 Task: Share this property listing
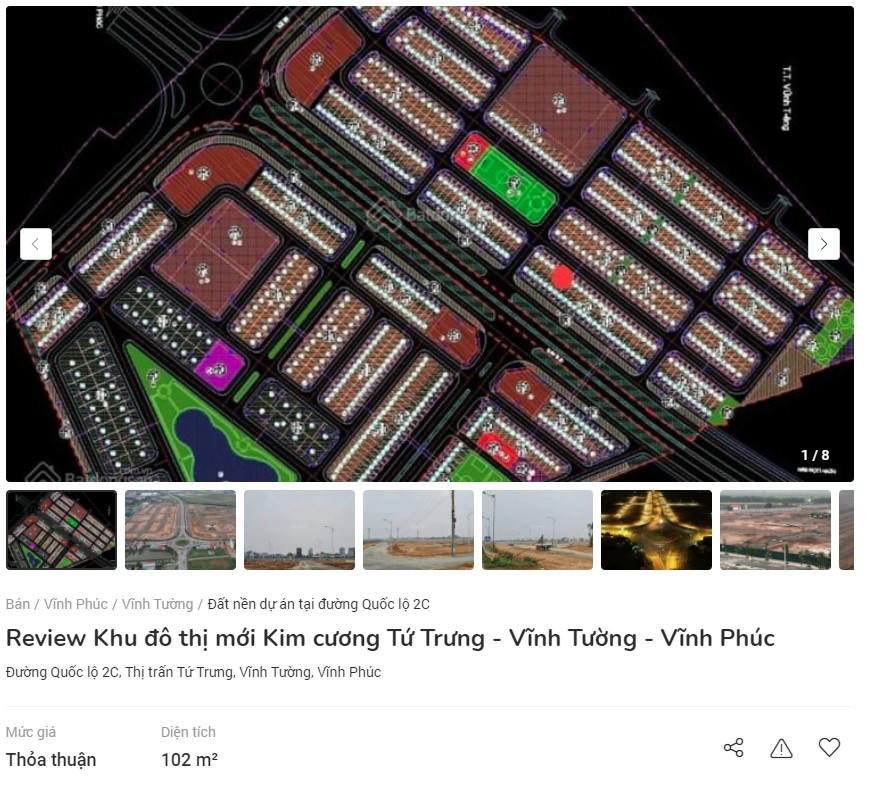(x=733, y=748)
